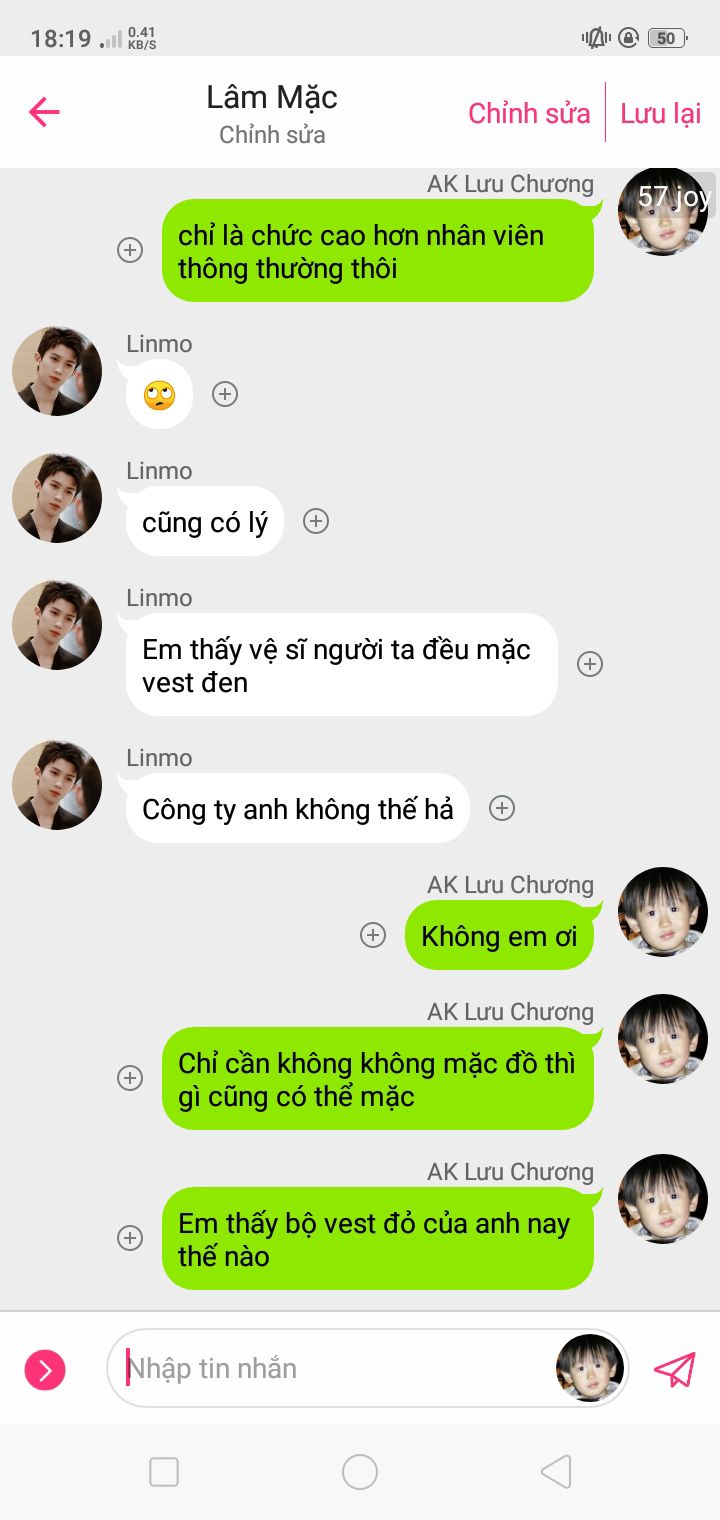
Task: Save the chat with Lưu lại
Action: click(660, 113)
